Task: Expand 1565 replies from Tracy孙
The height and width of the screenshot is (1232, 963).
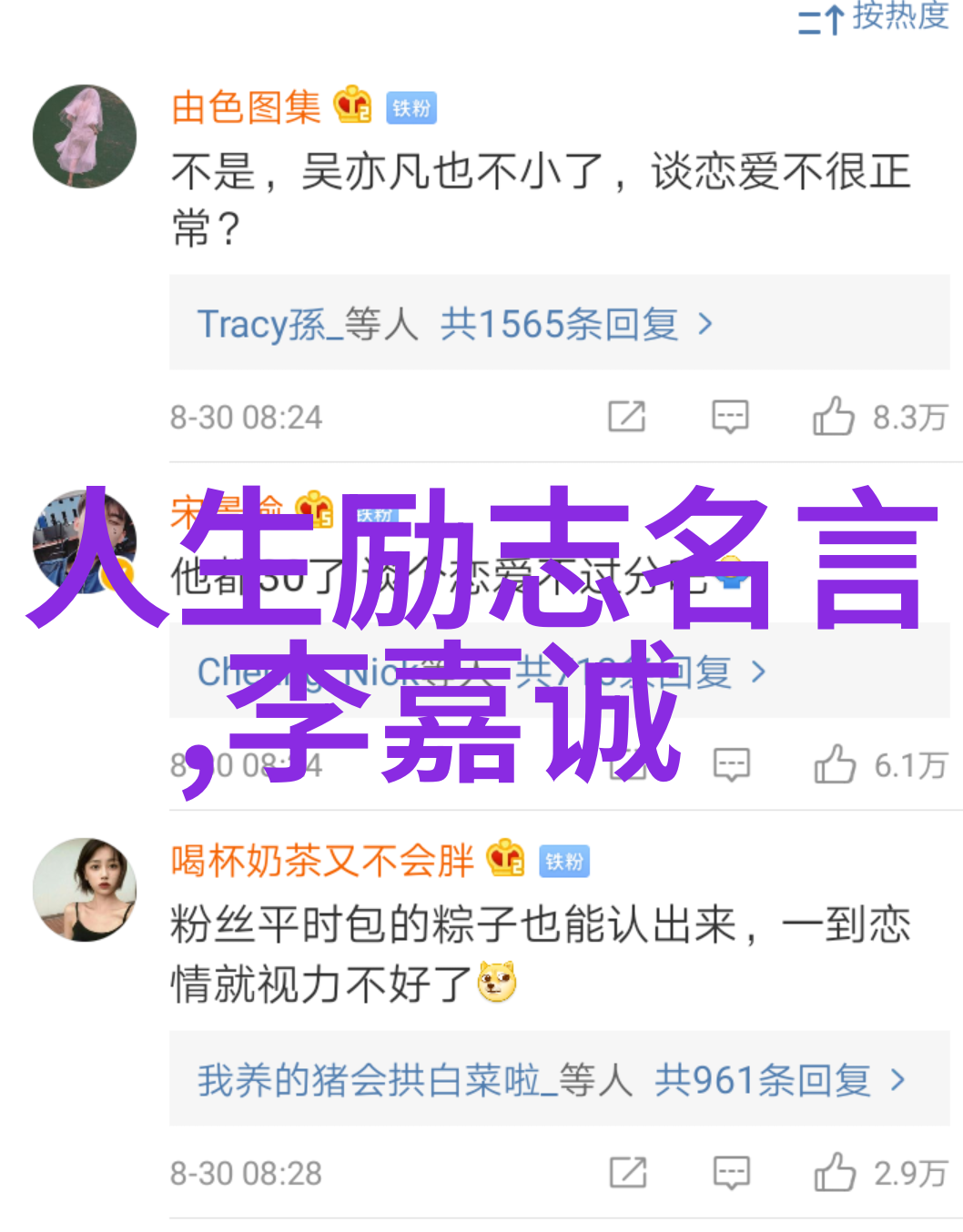Action: point(455,324)
